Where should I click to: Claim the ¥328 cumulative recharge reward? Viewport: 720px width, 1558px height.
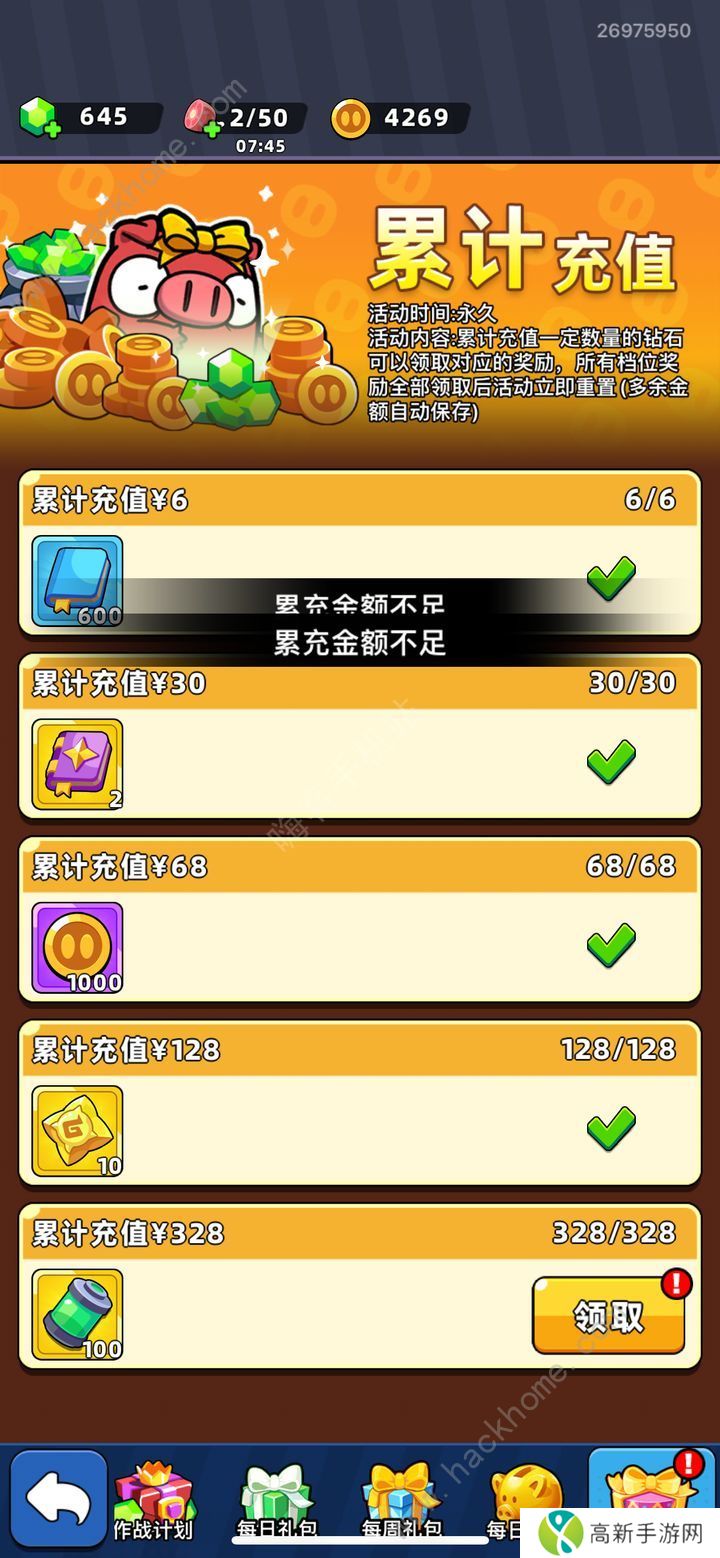(608, 1315)
